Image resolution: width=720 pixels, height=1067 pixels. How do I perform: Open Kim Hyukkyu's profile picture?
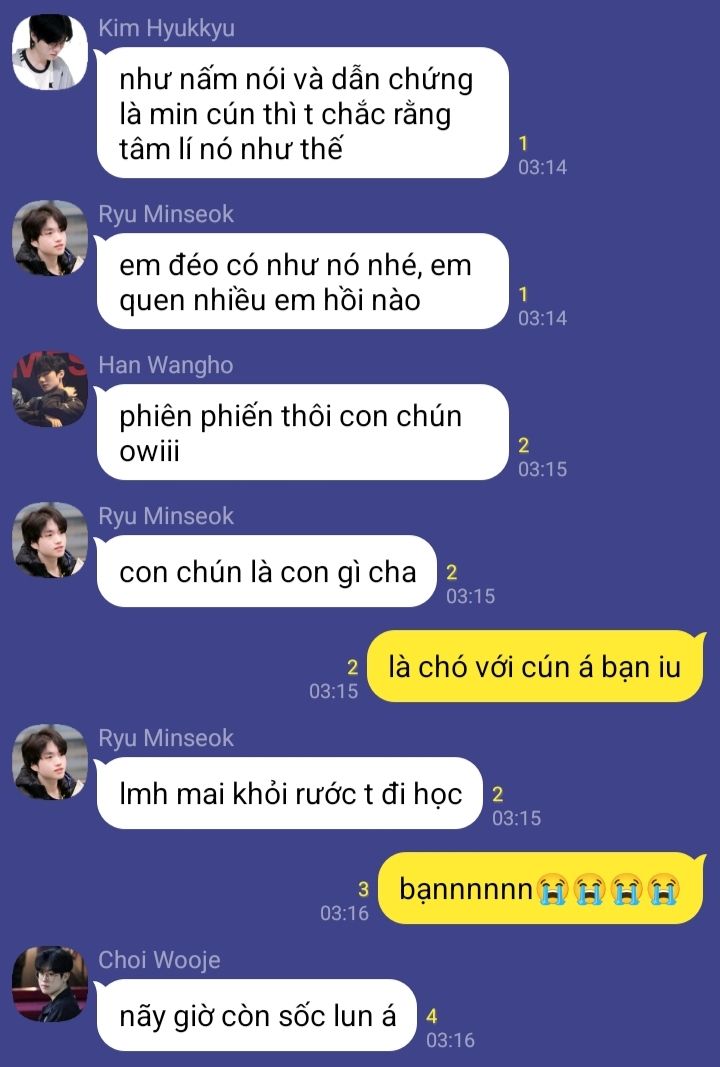click(49, 50)
